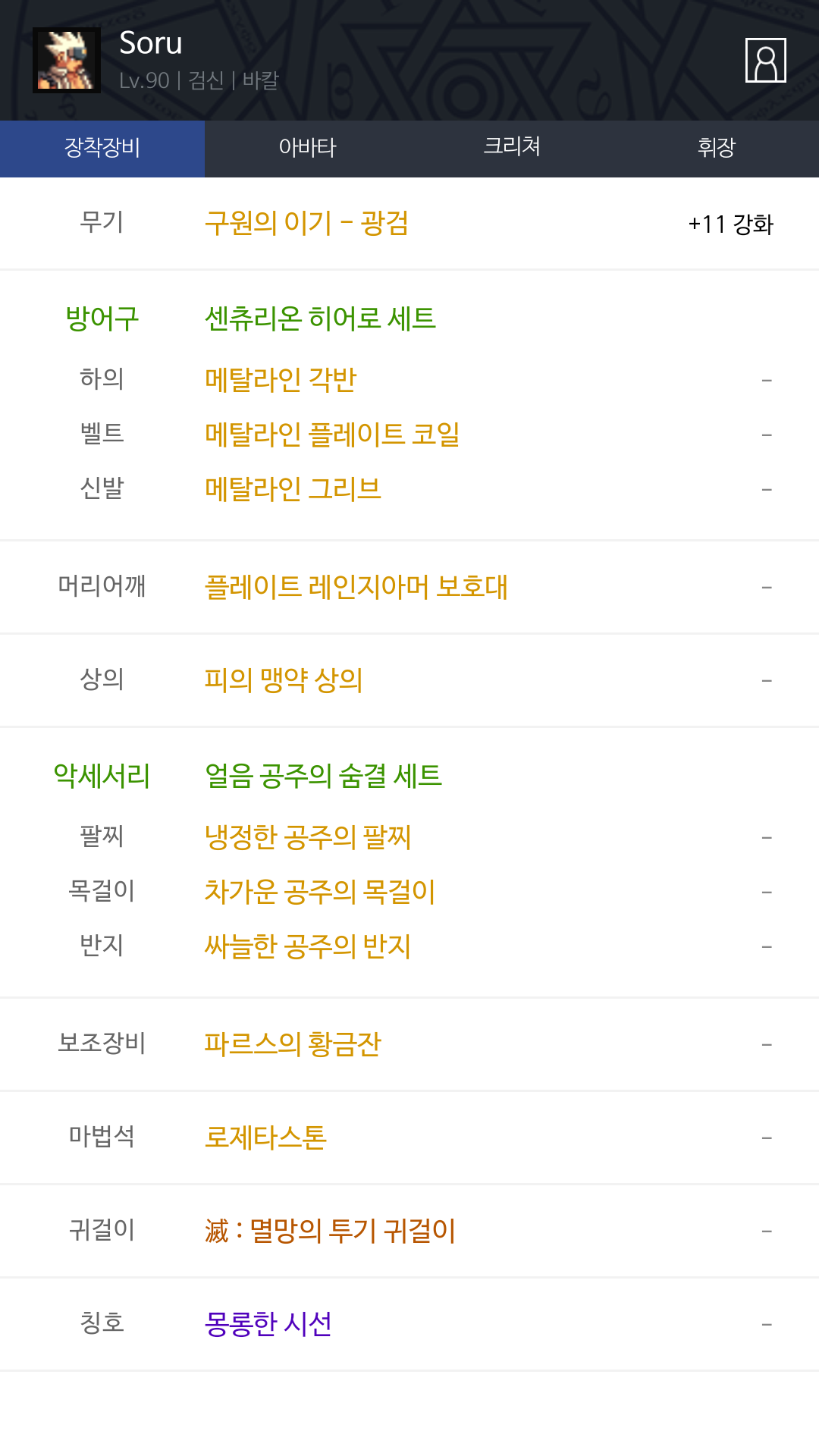Open 차가운 공주의 목걸이 necklace
Screen dimensions: 819x1456
[320, 893]
